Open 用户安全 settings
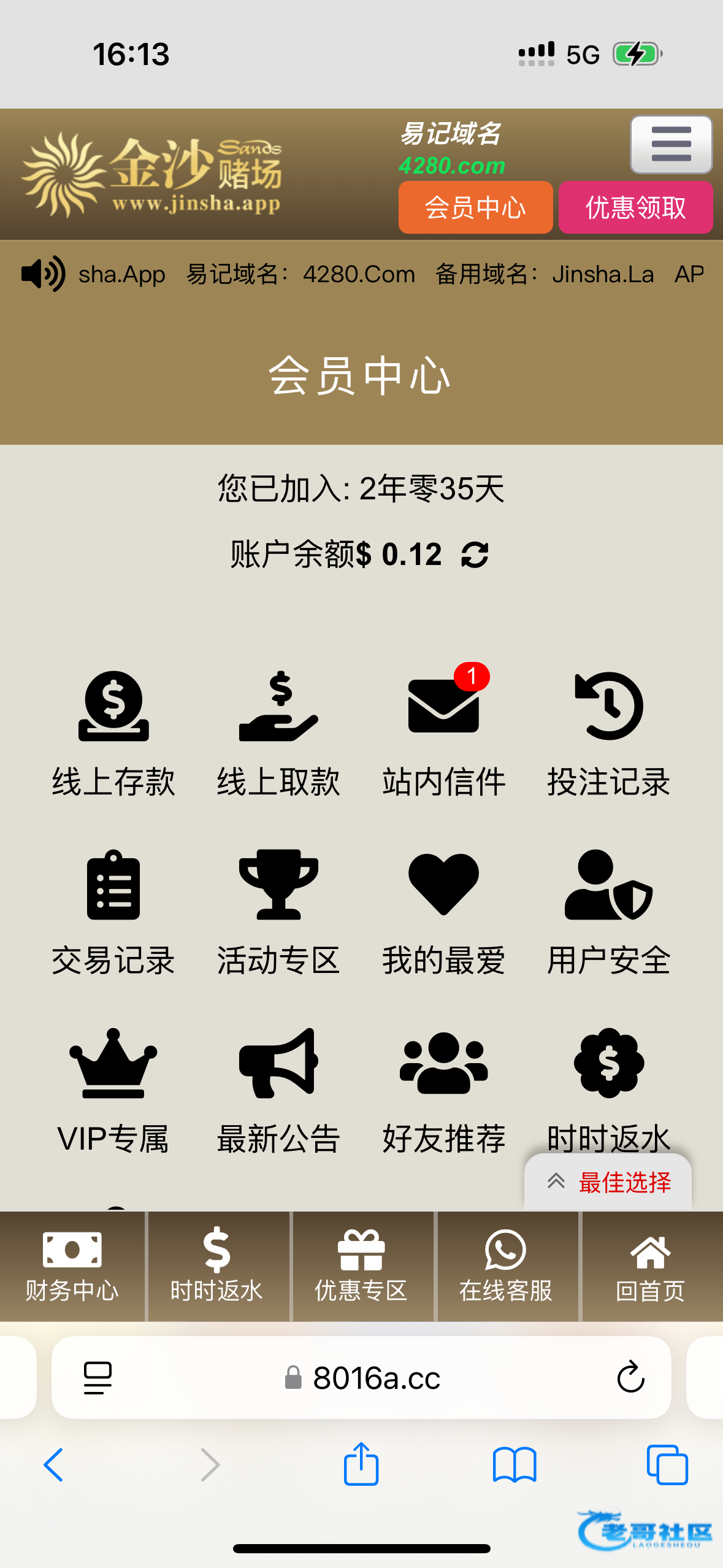This screenshot has width=723, height=1568. coord(608,912)
